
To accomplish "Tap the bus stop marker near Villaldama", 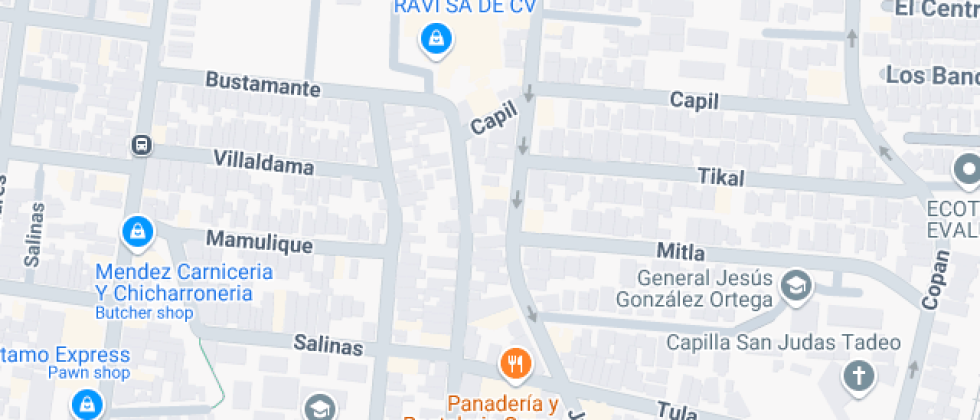I will [x=142, y=146].
